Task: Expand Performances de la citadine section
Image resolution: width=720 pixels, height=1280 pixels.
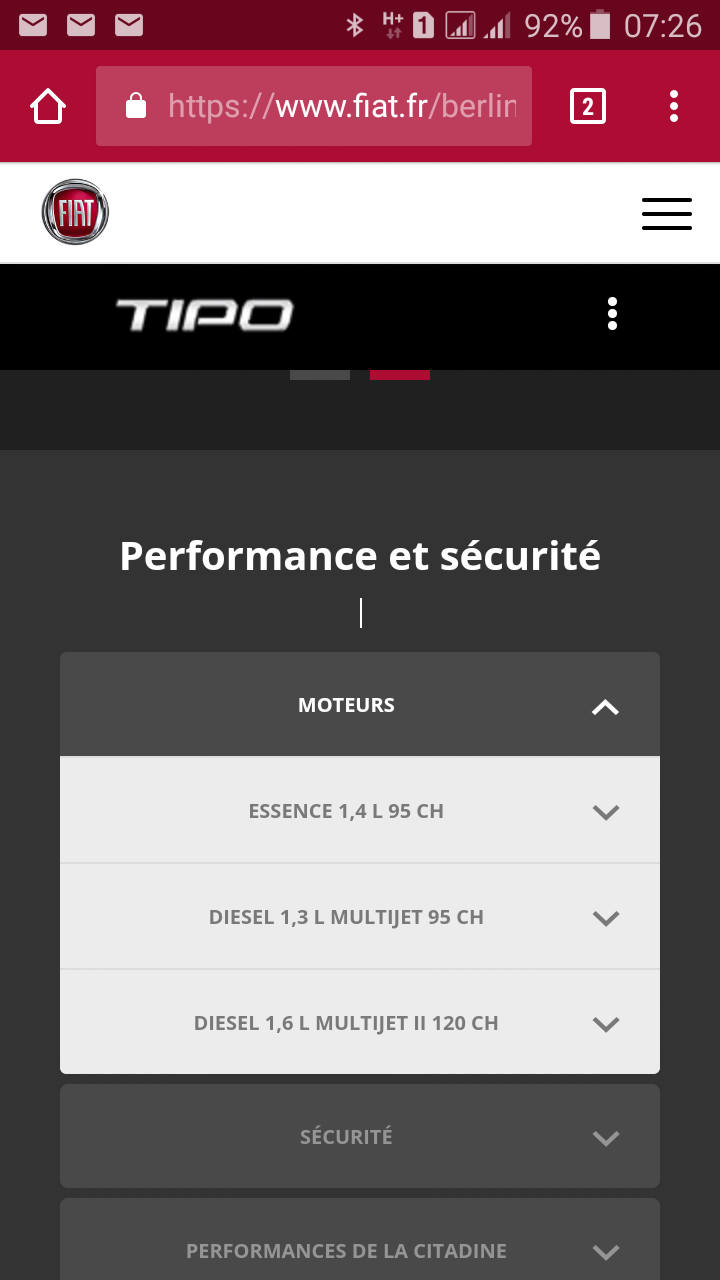Action: point(360,1250)
